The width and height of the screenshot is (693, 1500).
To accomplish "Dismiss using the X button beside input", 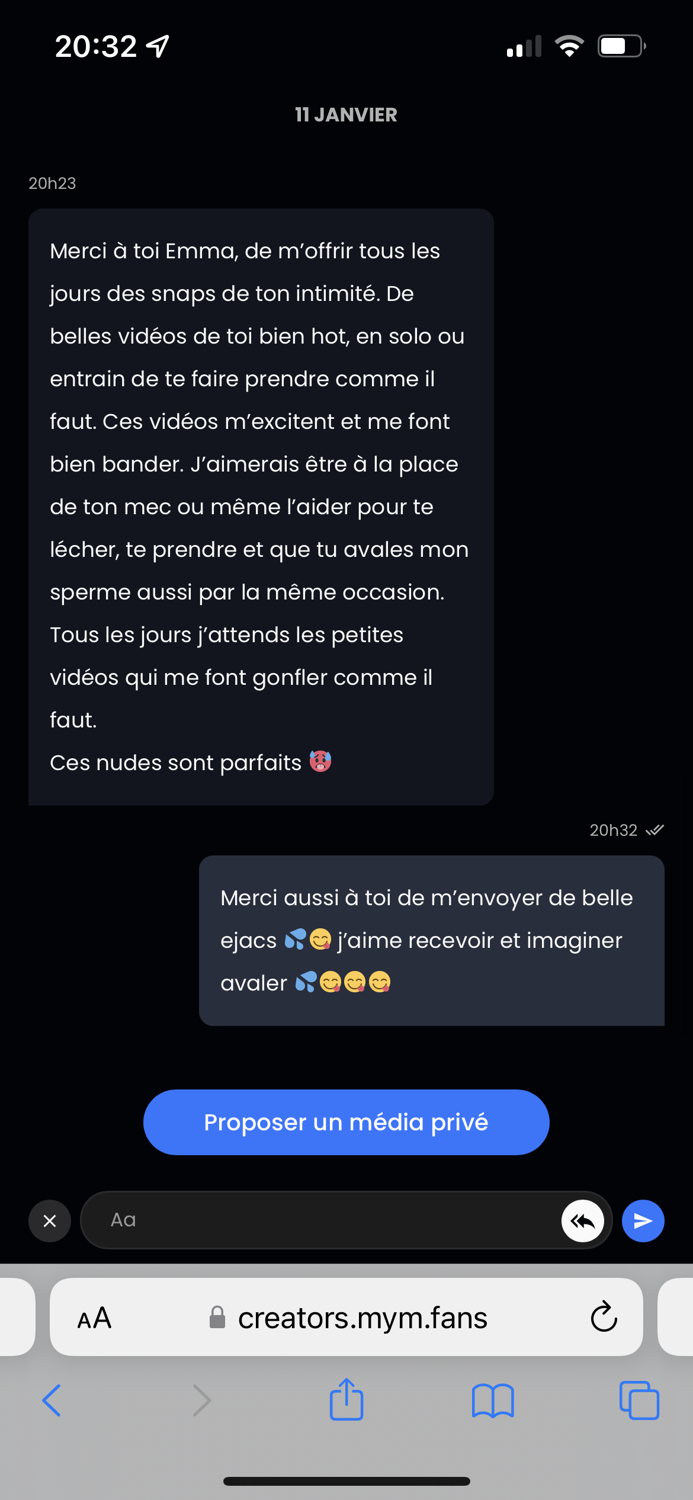I will 50,1221.
